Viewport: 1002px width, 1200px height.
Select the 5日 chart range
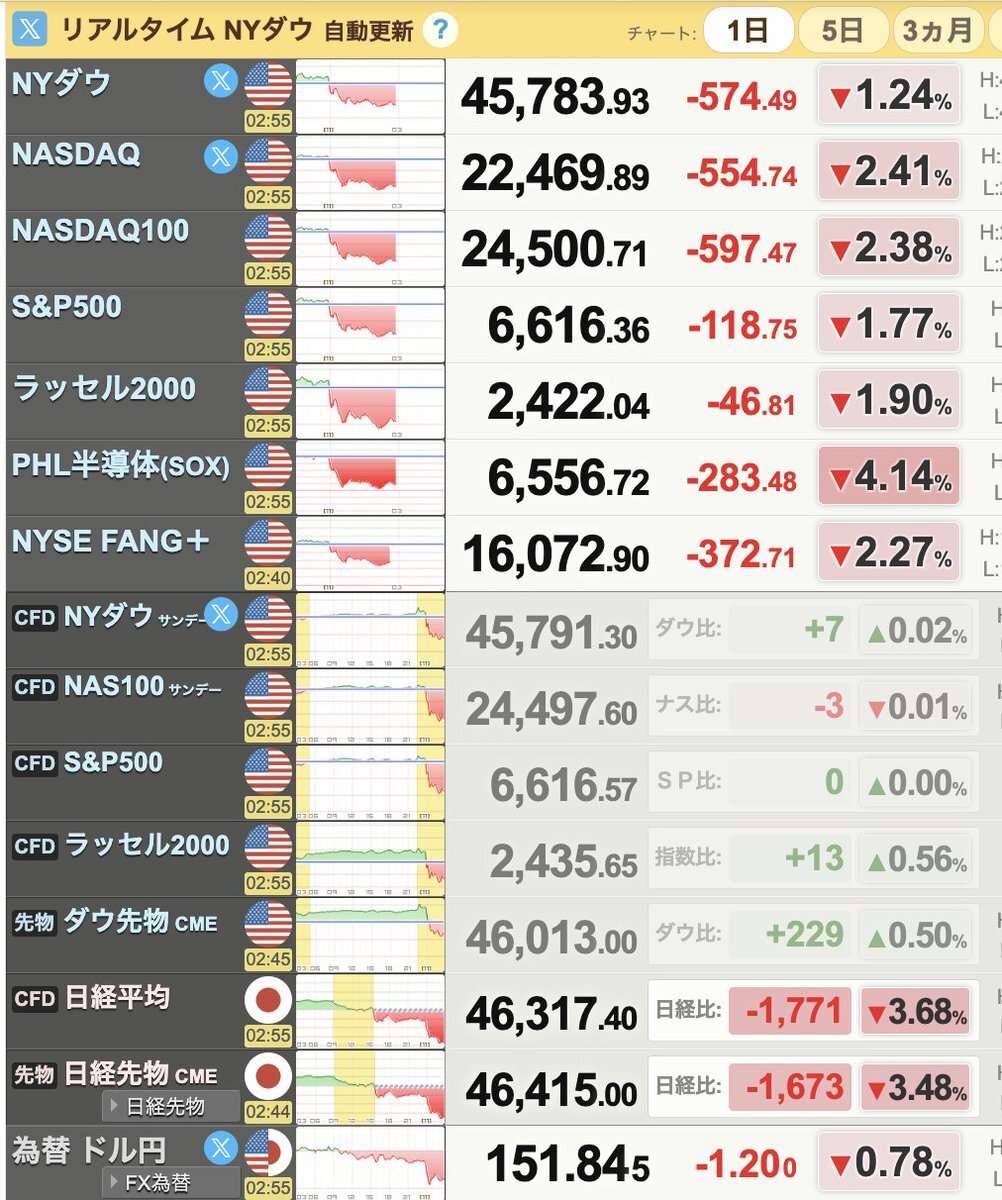tap(842, 30)
